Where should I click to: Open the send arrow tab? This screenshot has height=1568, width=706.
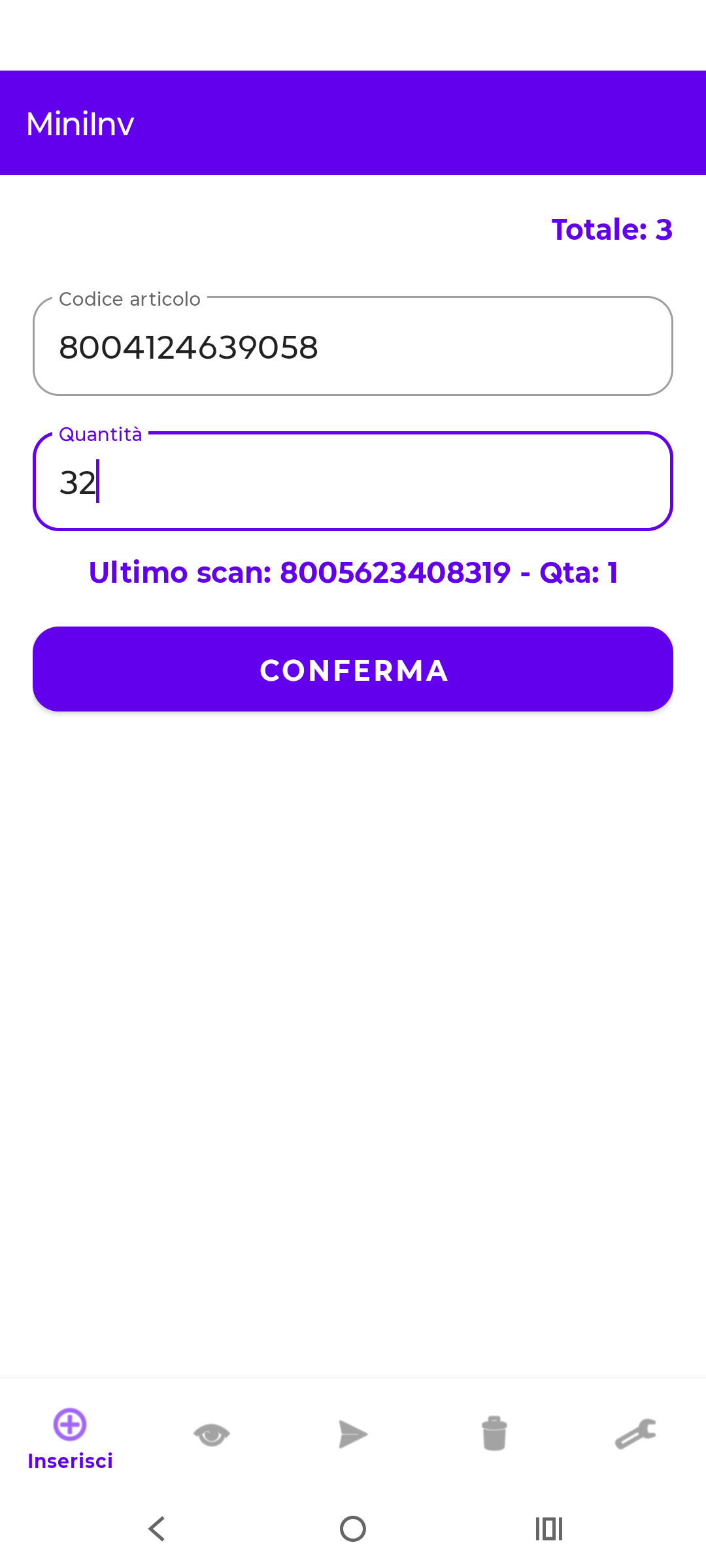[353, 1435]
